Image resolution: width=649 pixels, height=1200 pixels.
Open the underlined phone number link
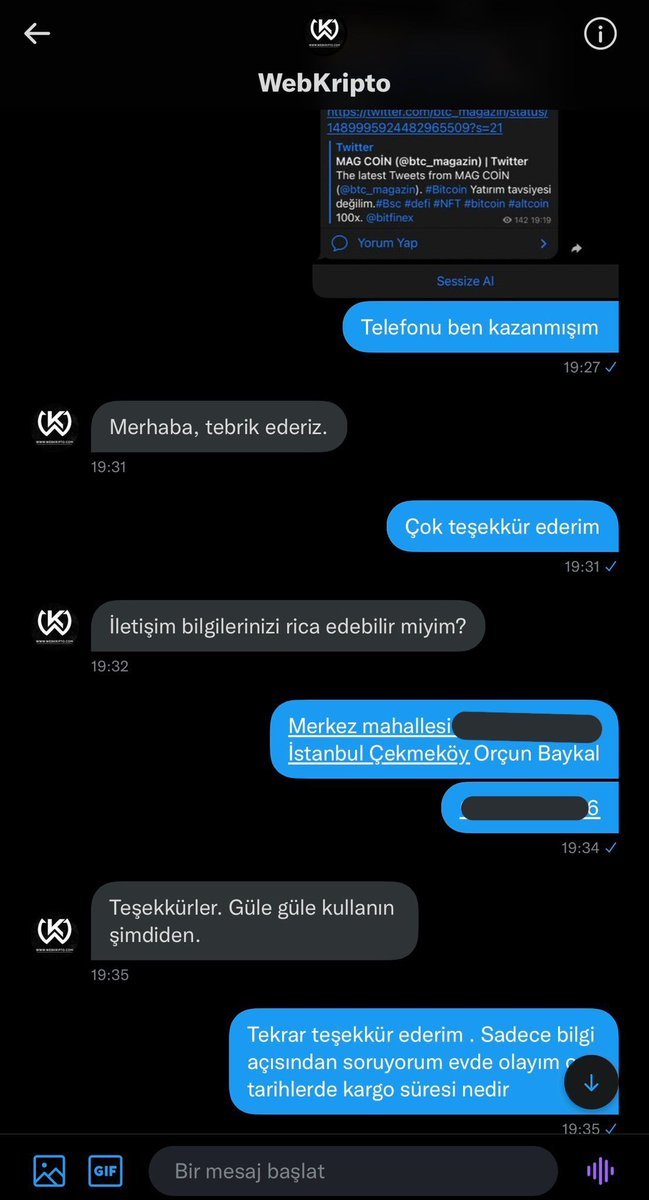click(x=530, y=809)
